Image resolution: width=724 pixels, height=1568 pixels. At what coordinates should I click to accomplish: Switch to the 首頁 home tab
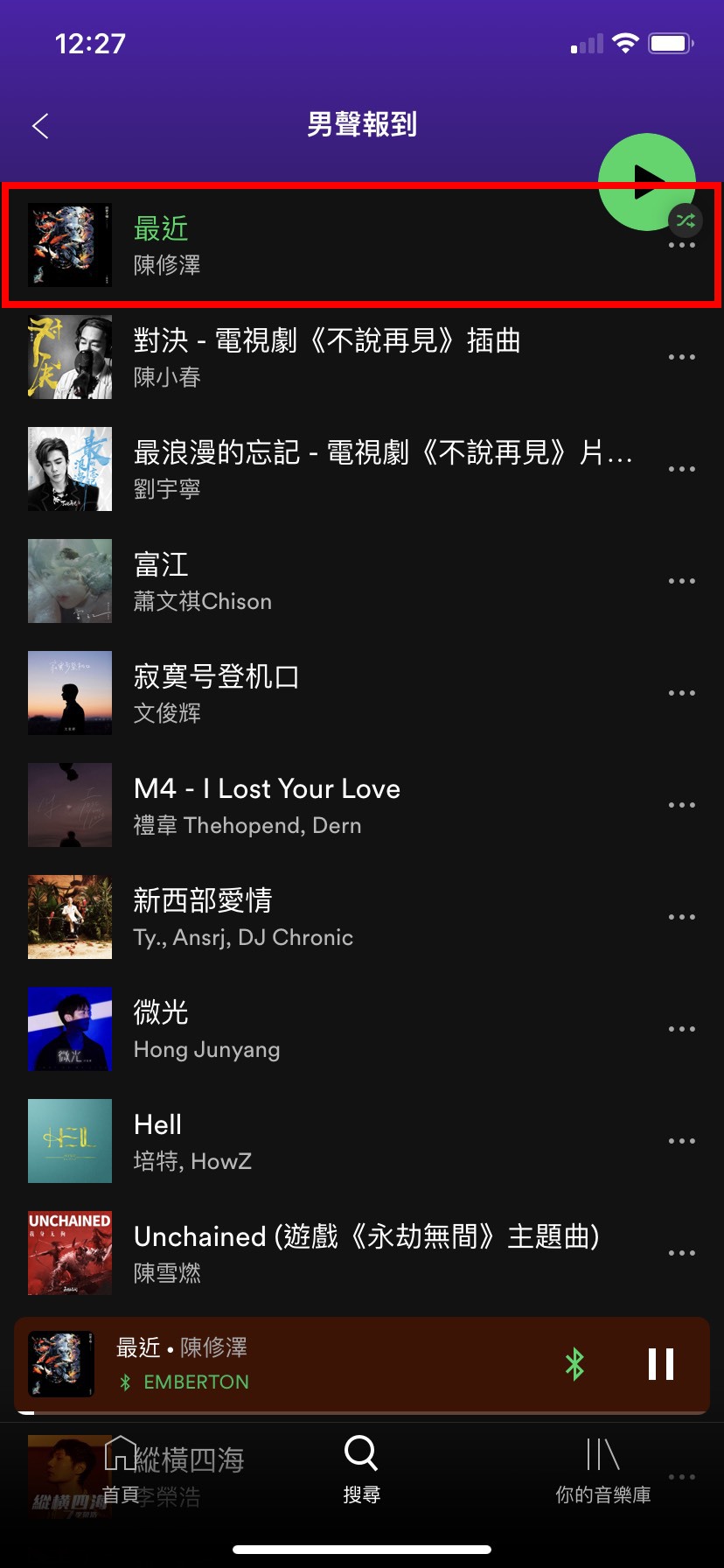point(121,1470)
